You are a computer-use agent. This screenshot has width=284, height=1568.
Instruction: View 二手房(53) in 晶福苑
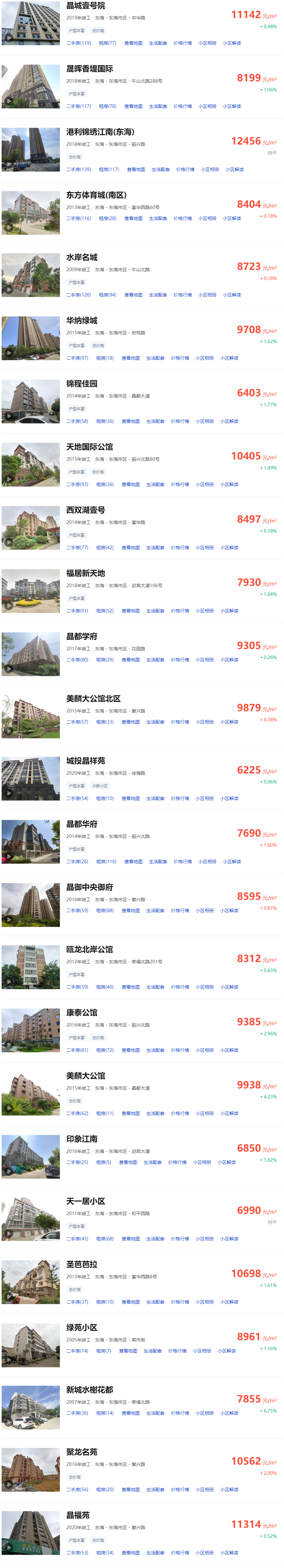click(77, 1553)
